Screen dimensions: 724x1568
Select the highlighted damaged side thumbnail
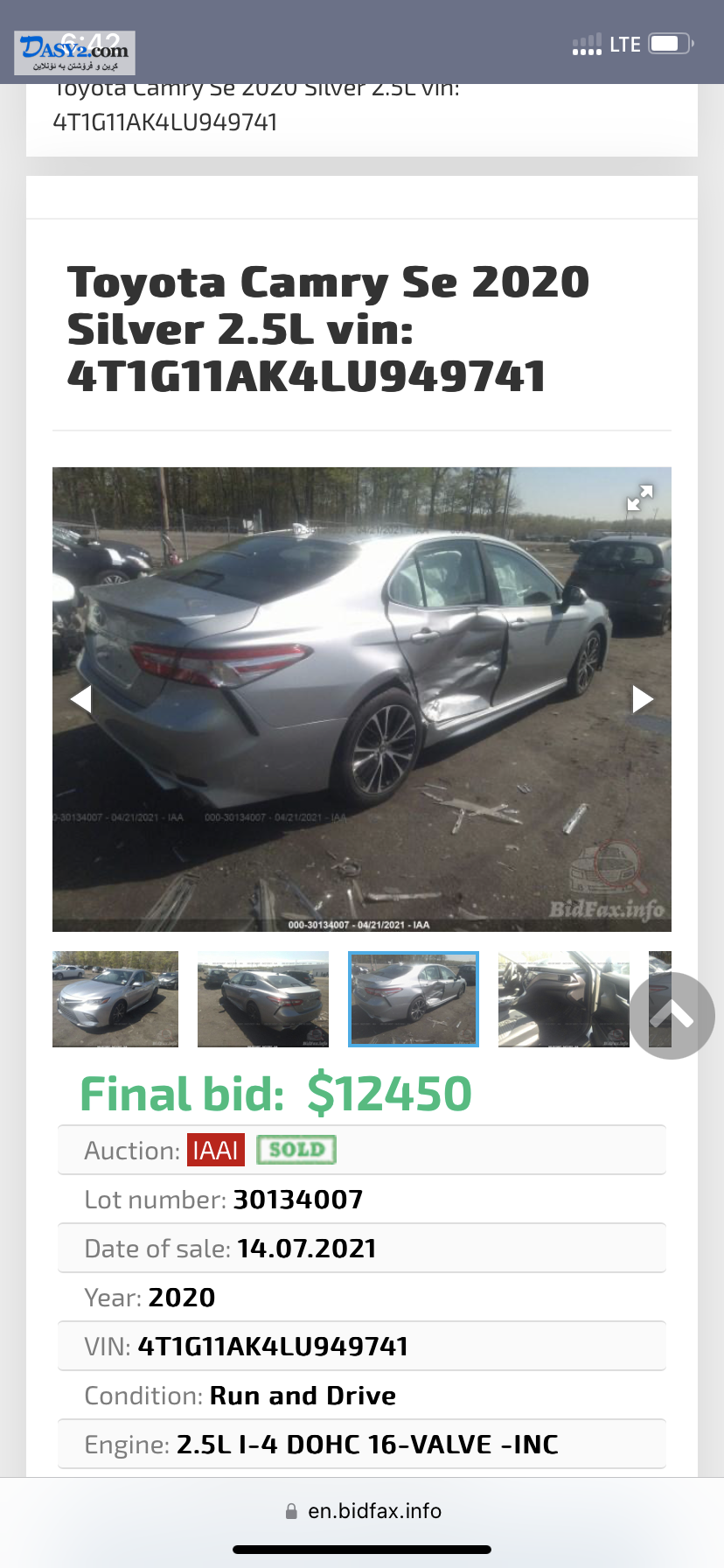pyautogui.click(x=414, y=998)
